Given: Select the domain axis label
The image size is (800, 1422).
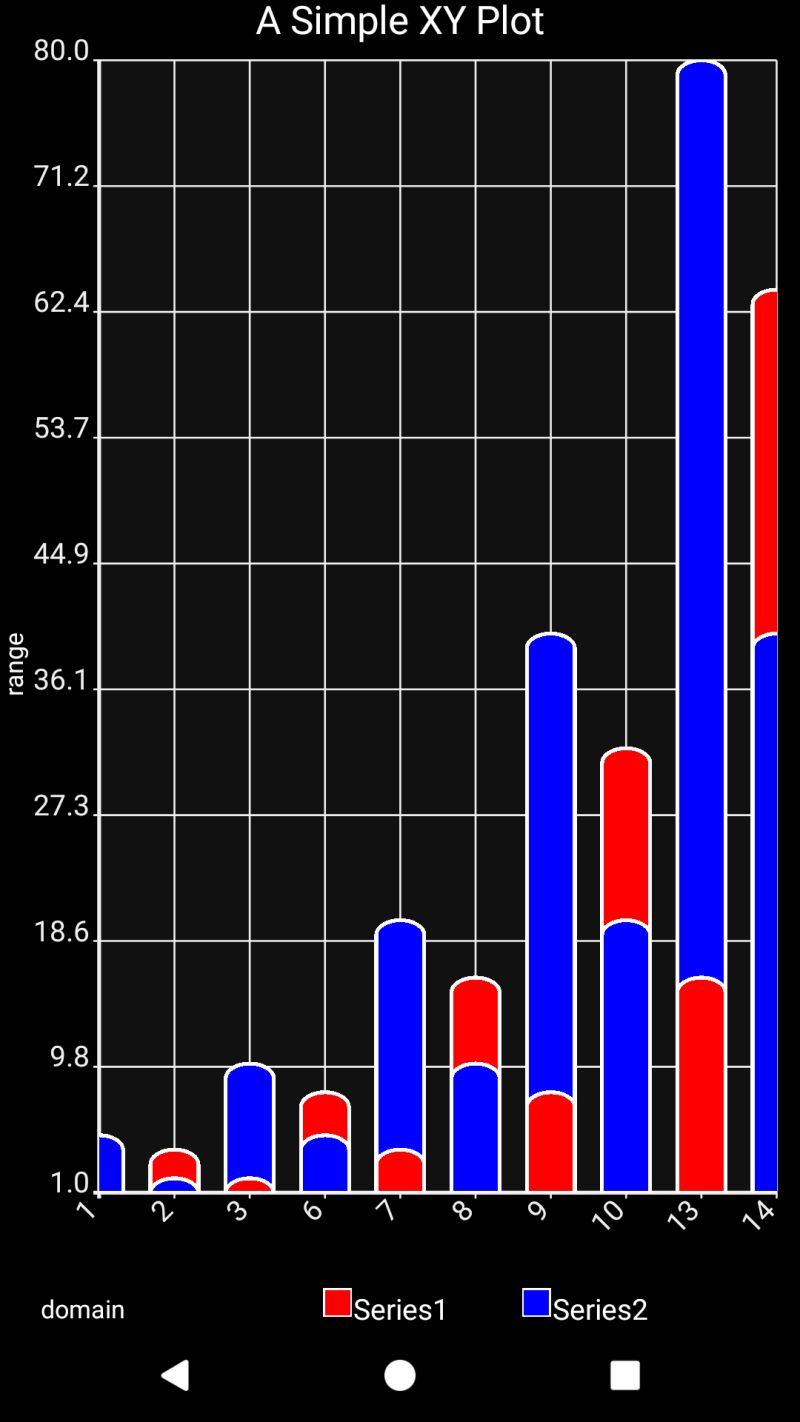Looking at the screenshot, I should (84, 1308).
